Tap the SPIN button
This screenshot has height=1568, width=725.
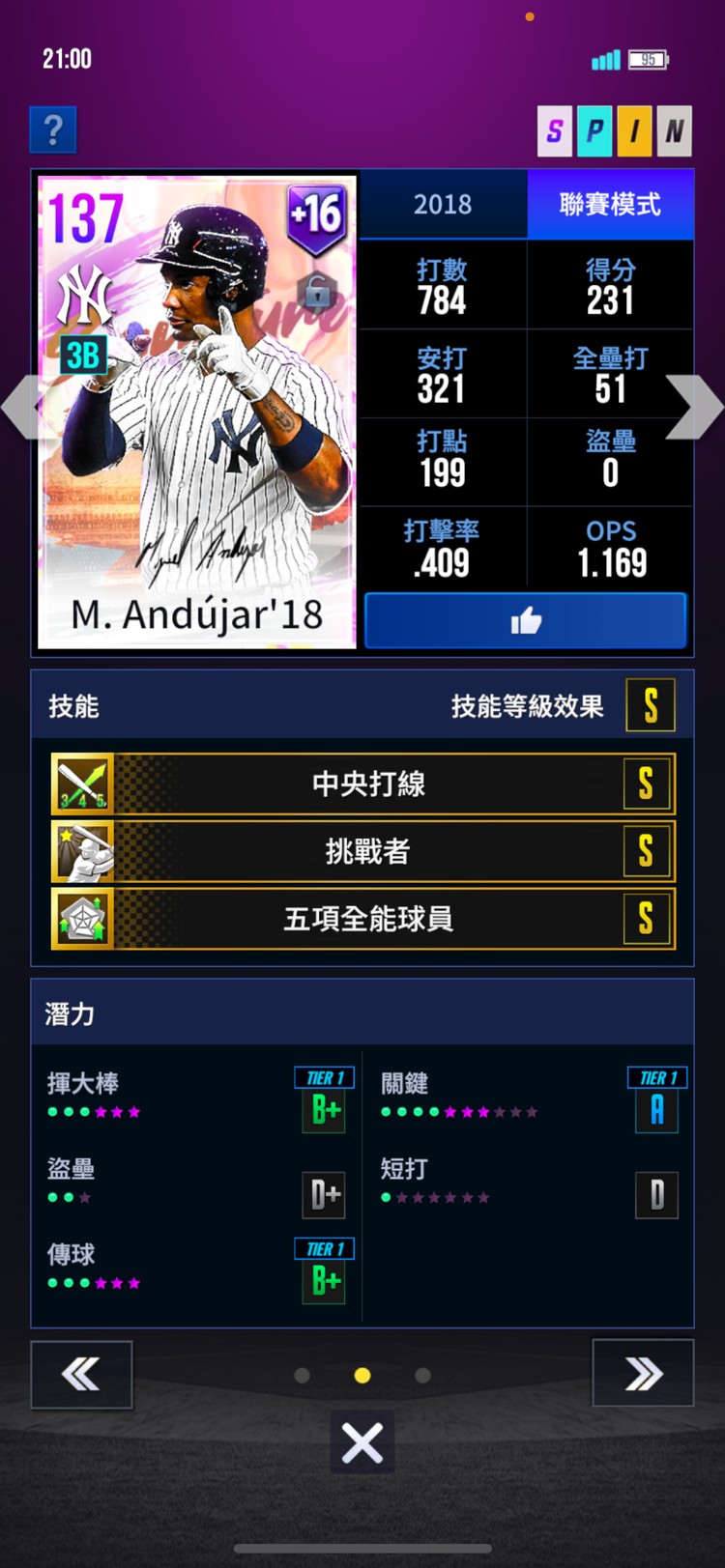(615, 130)
